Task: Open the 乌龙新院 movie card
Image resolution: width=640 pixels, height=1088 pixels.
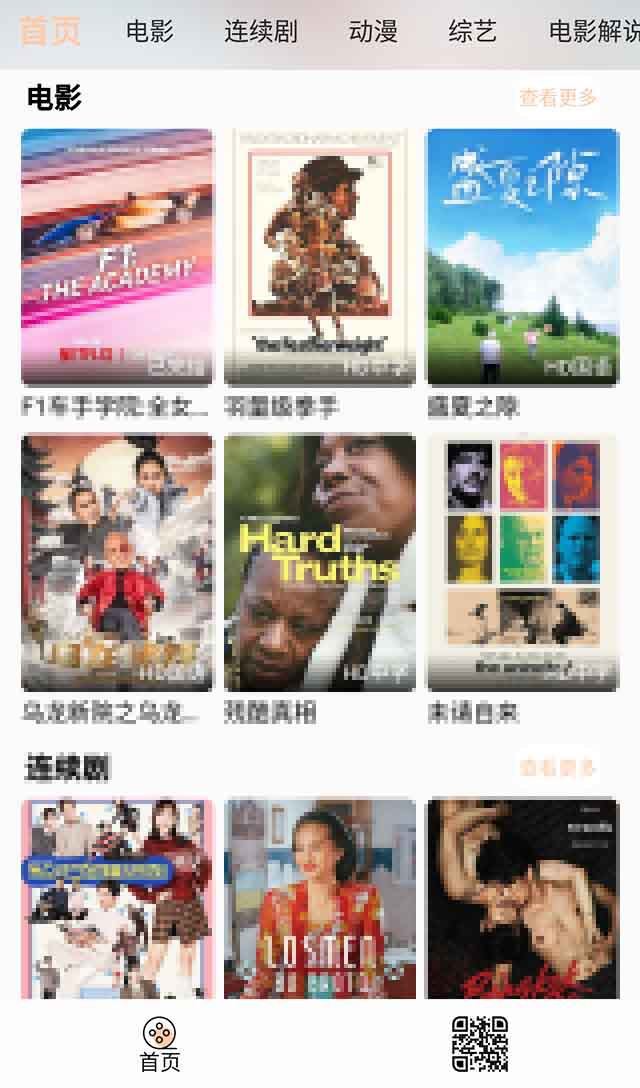Action: pos(117,562)
